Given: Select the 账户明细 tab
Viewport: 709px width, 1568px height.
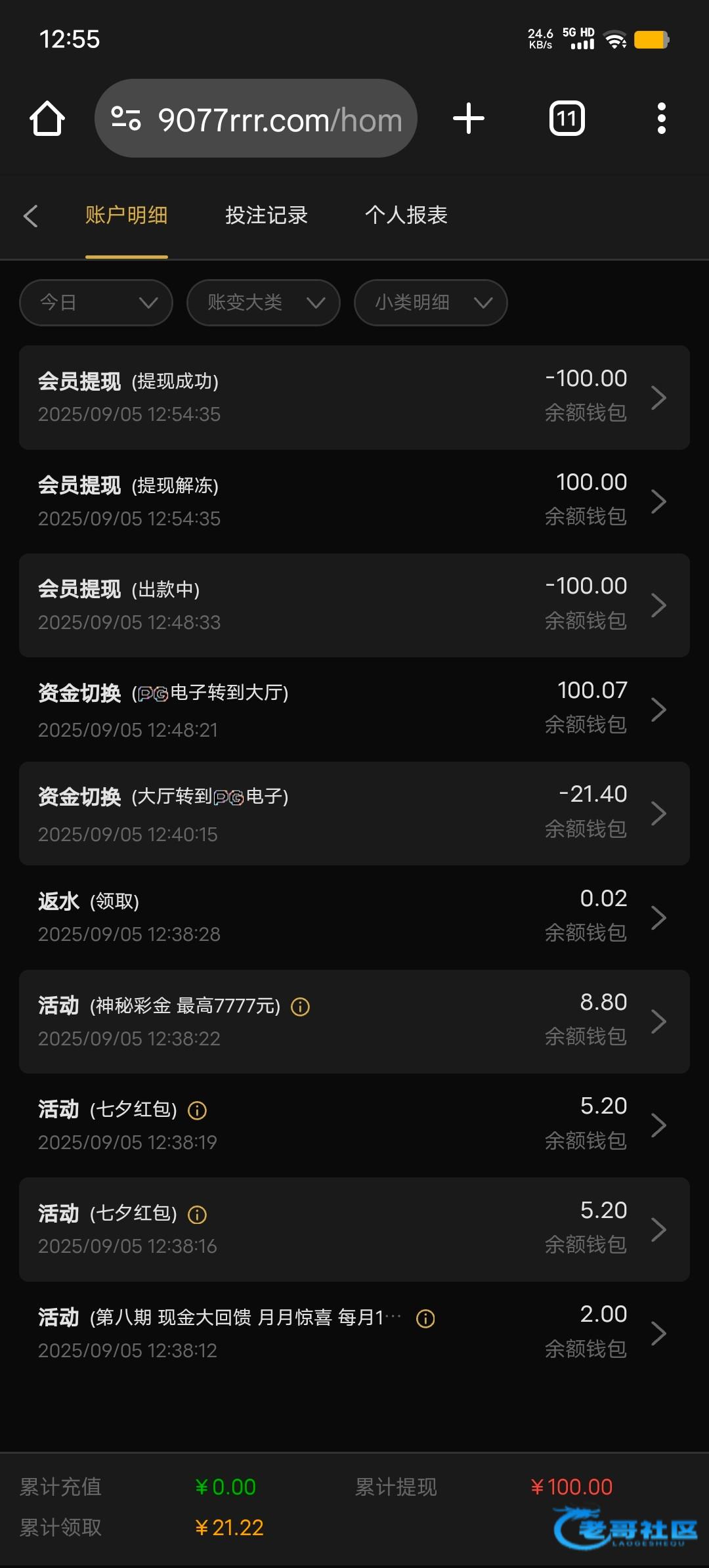Looking at the screenshot, I should coord(126,215).
